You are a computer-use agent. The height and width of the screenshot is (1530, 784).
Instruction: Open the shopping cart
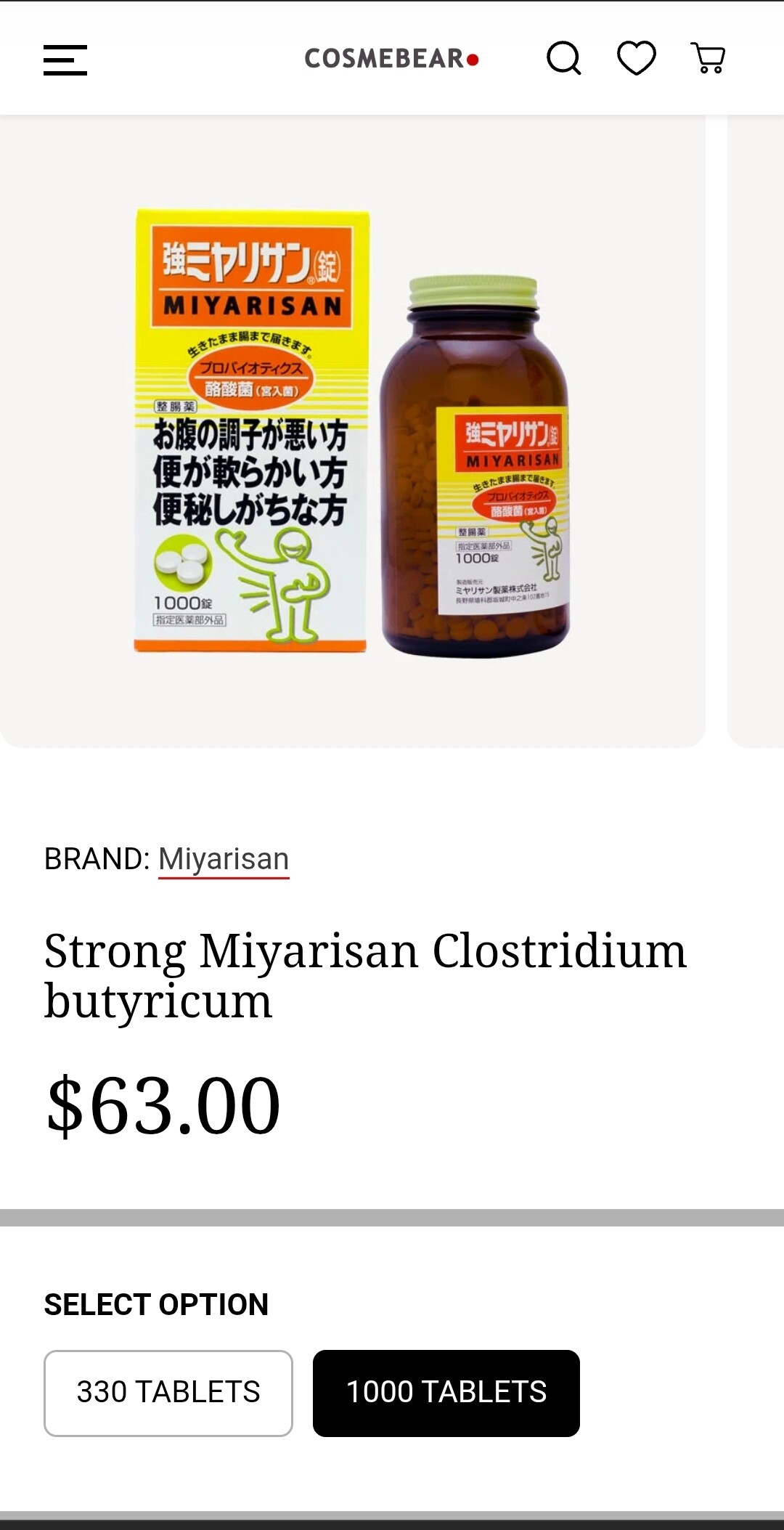pyautogui.click(x=709, y=59)
